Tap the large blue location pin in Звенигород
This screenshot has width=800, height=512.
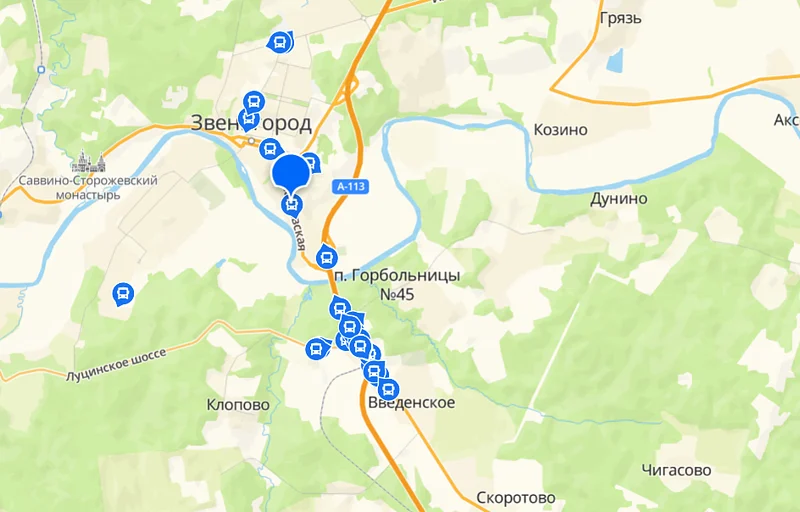click(x=291, y=172)
